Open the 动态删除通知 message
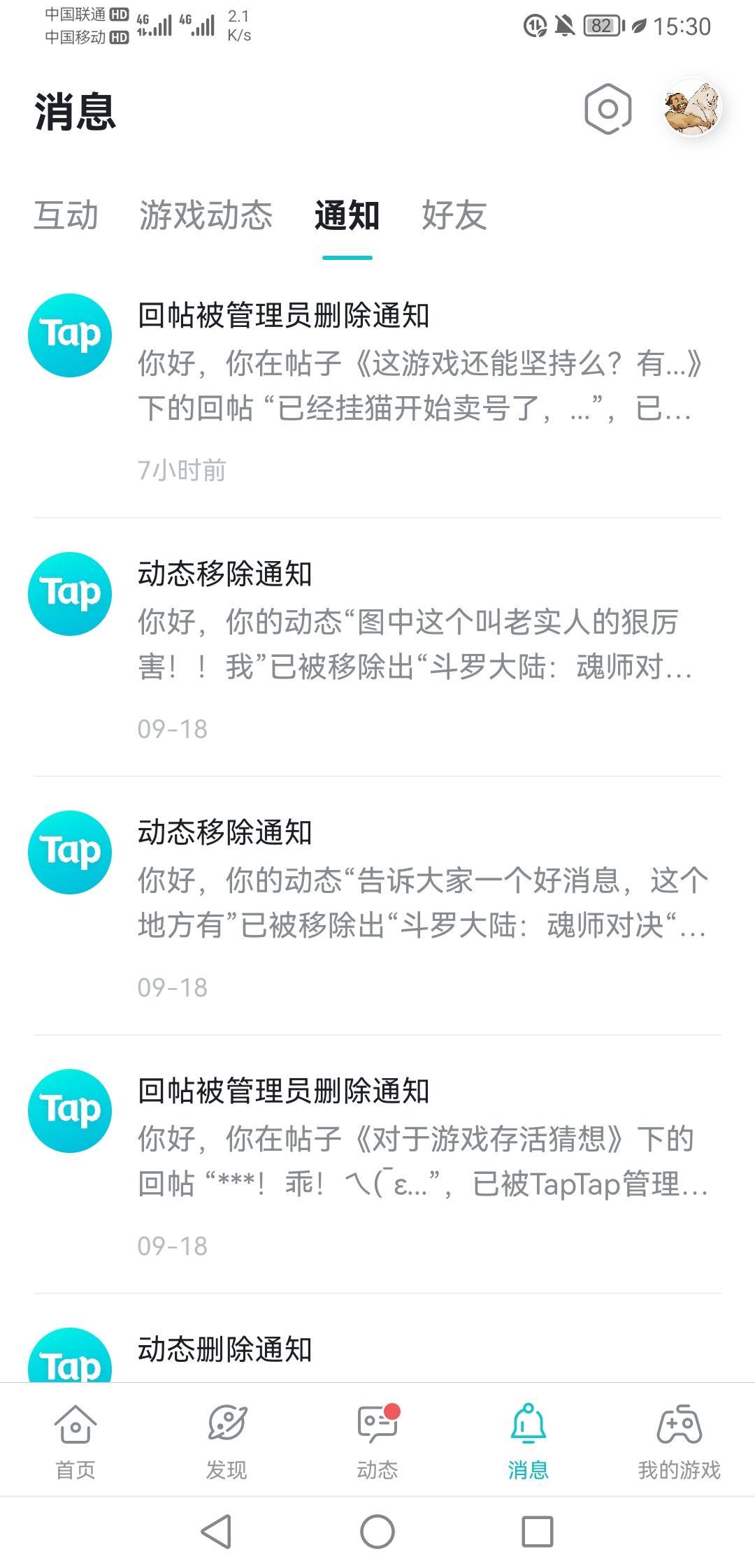 (419, 1350)
